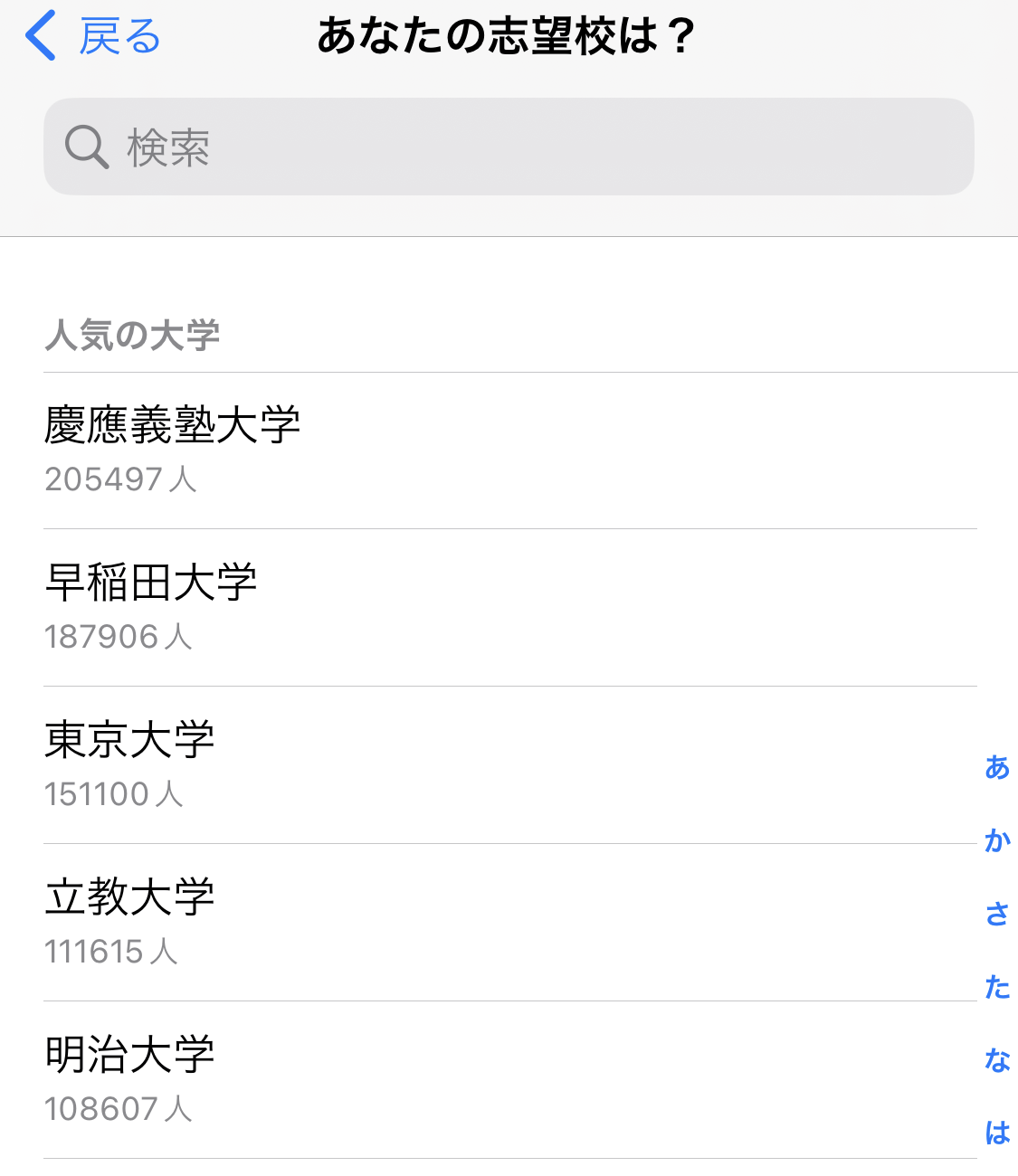The height and width of the screenshot is (1176, 1018).
Task: Jump to the あ index section
Action: coord(997,768)
